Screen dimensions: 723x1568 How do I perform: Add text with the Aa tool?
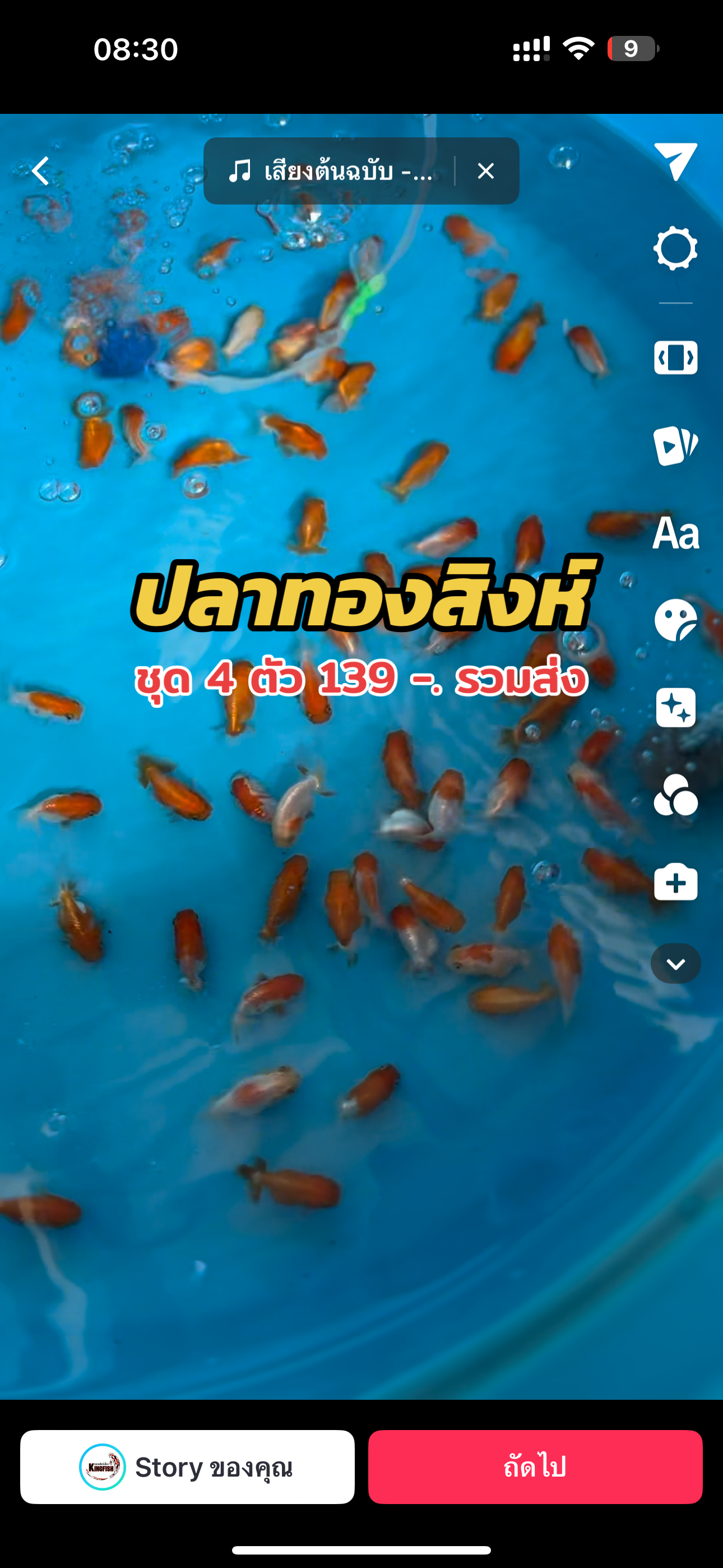click(x=675, y=533)
